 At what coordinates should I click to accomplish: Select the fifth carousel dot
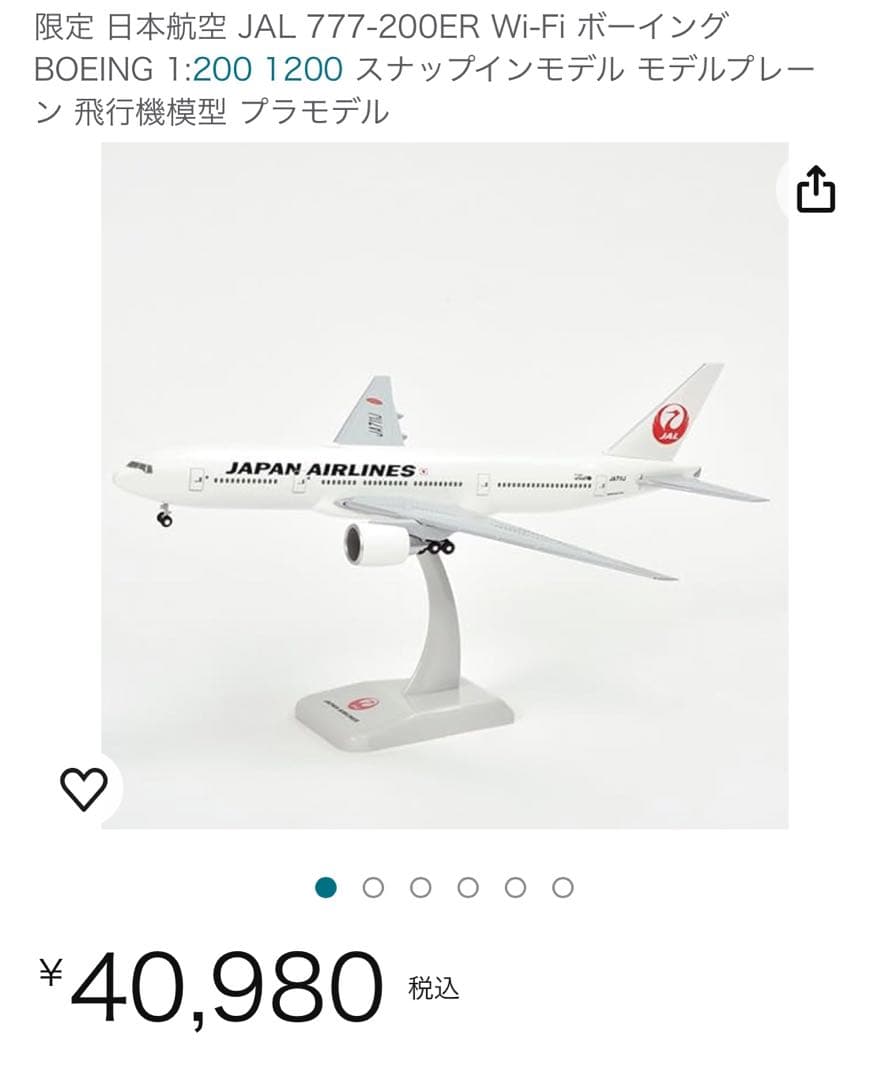pos(513,886)
